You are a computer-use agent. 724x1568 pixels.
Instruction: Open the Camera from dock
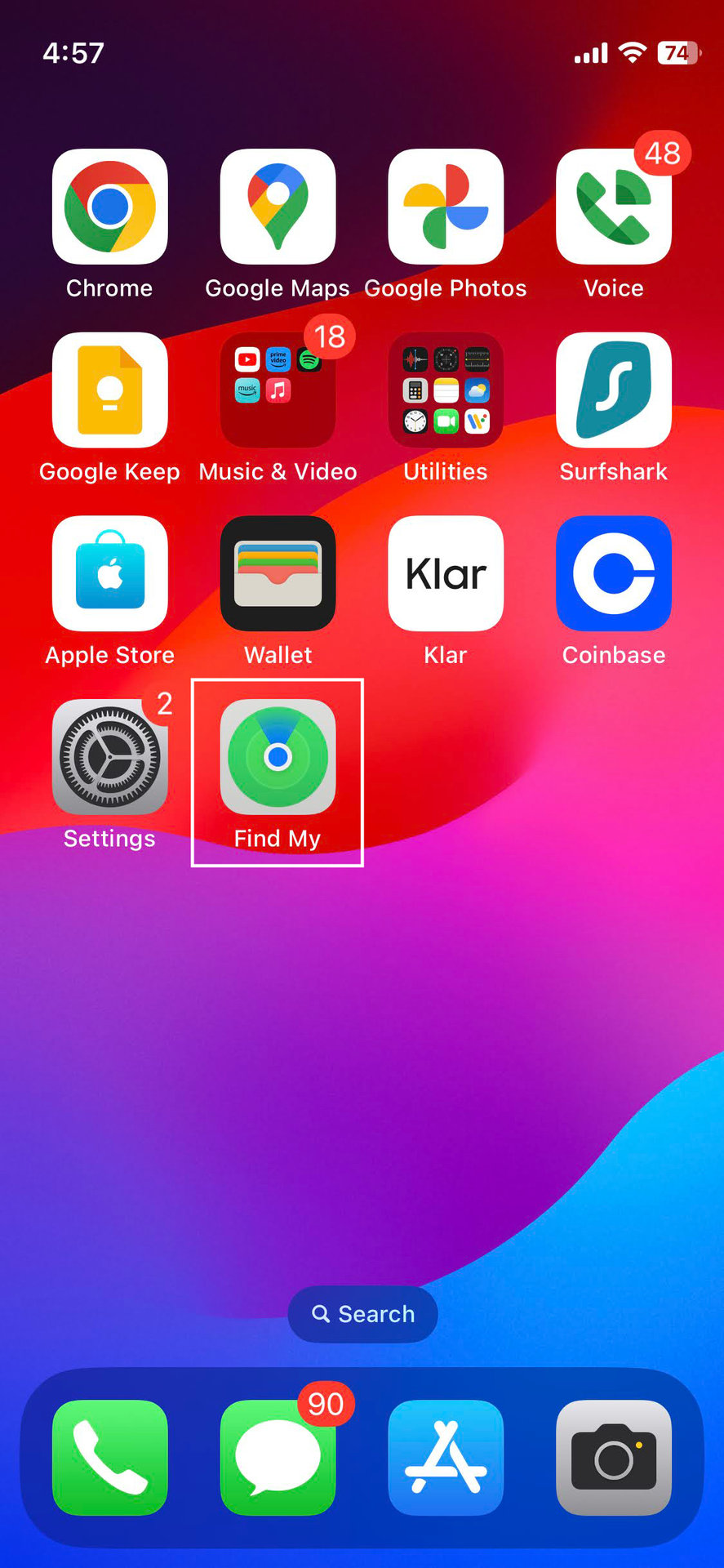click(x=613, y=1458)
